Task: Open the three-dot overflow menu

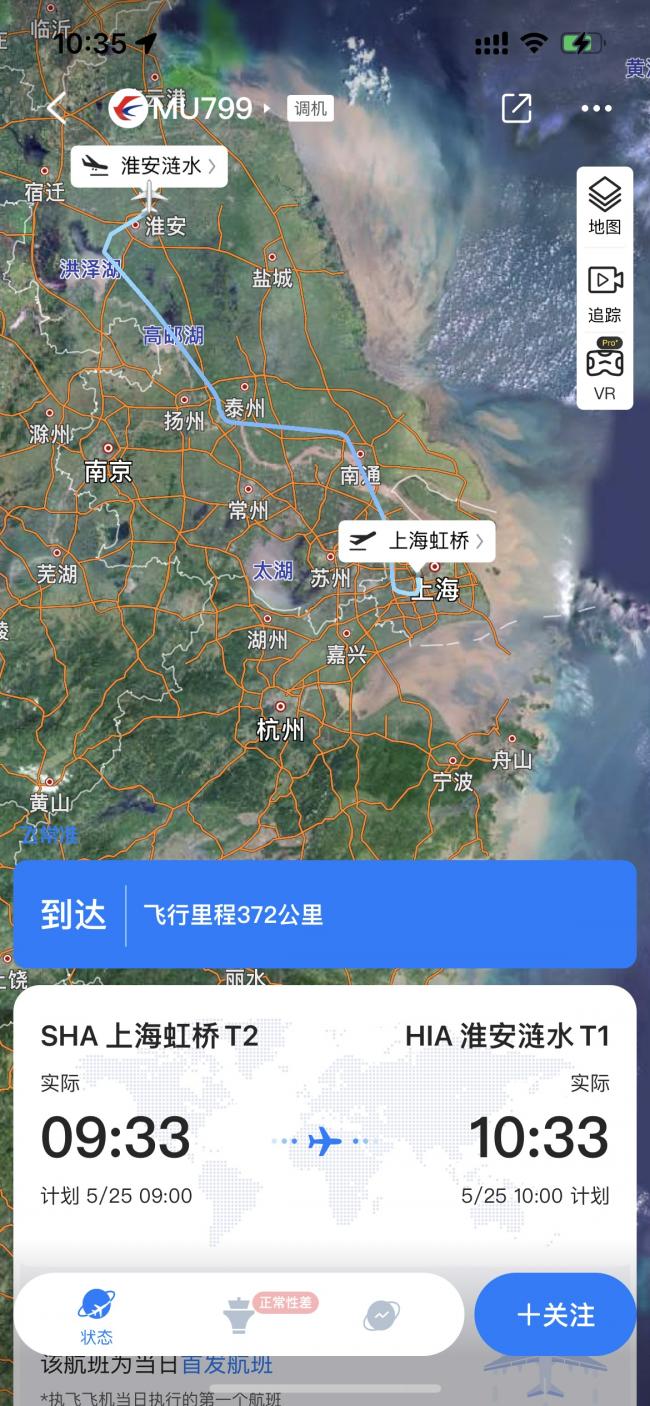Action: point(596,108)
